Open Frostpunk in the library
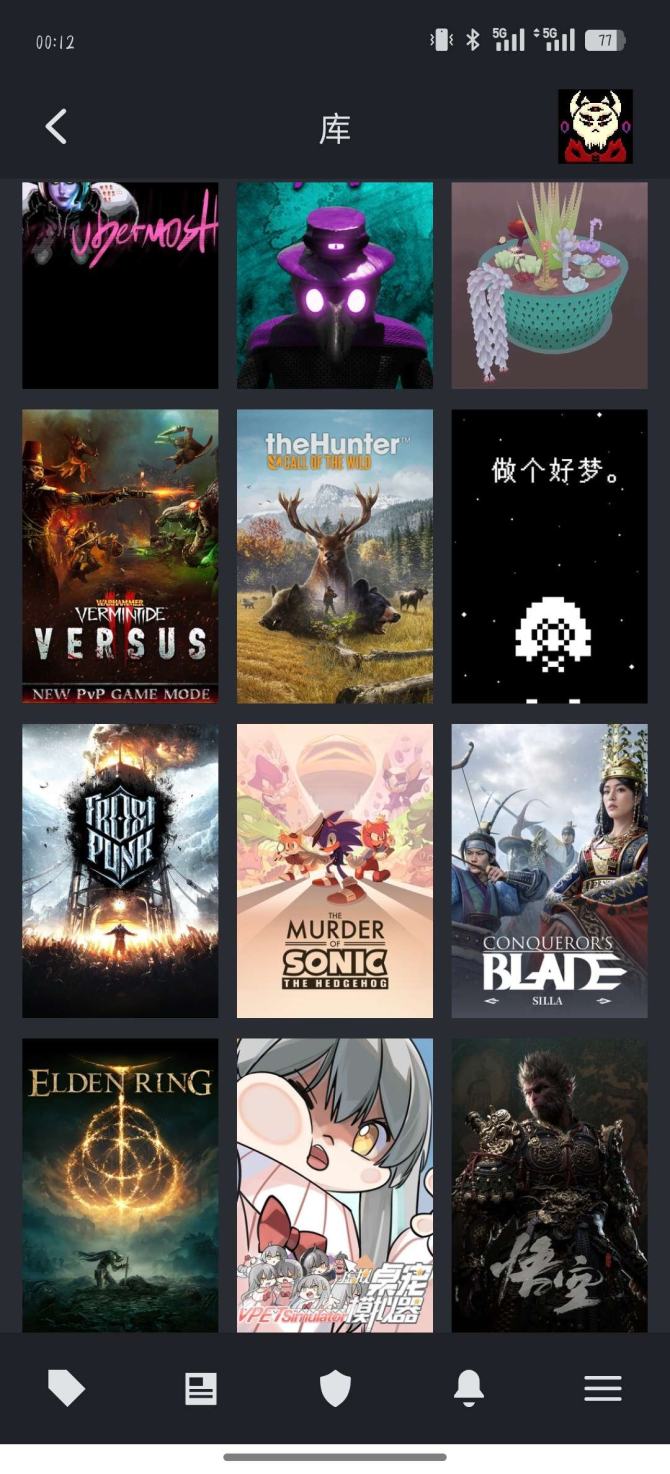Image resolution: width=670 pixels, height=1474 pixels. coord(120,870)
